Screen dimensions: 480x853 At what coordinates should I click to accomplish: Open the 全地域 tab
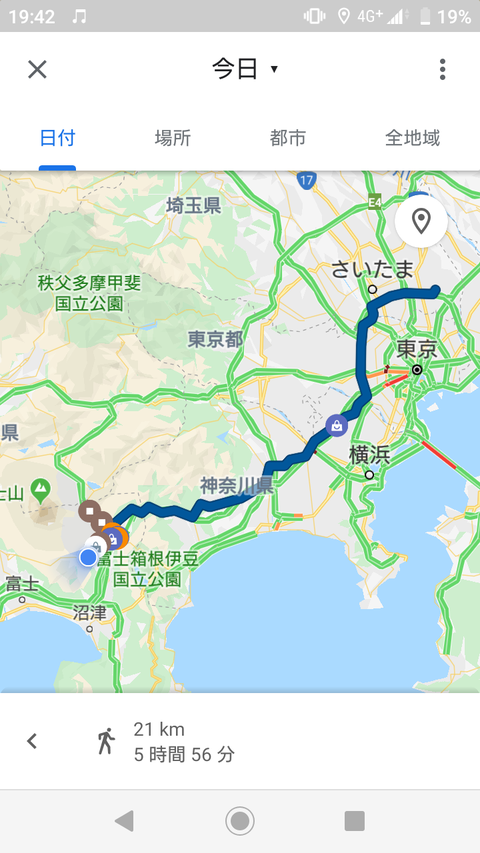pyautogui.click(x=412, y=138)
